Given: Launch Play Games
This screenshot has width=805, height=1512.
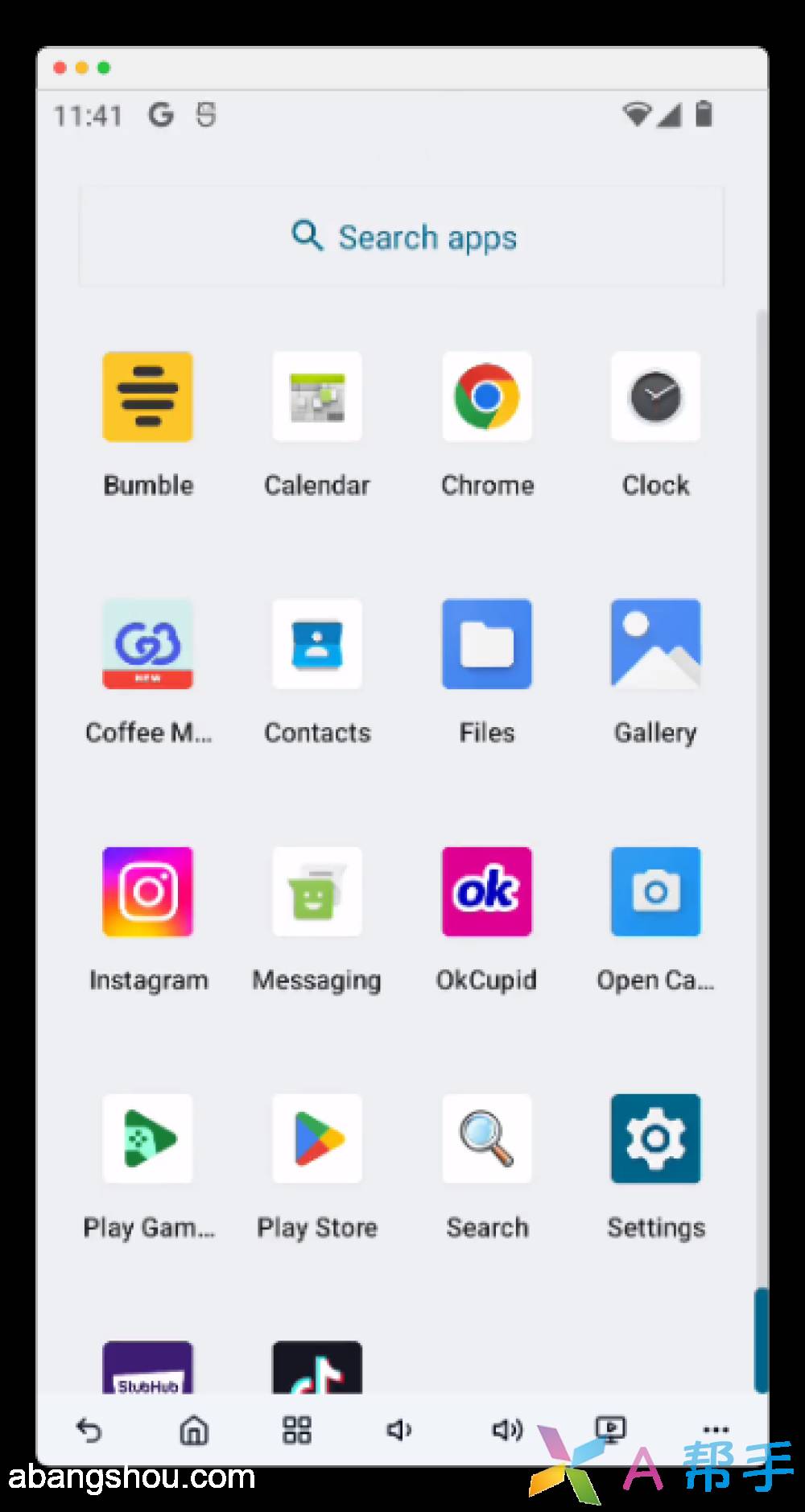Looking at the screenshot, I should tap(148, 1138).
